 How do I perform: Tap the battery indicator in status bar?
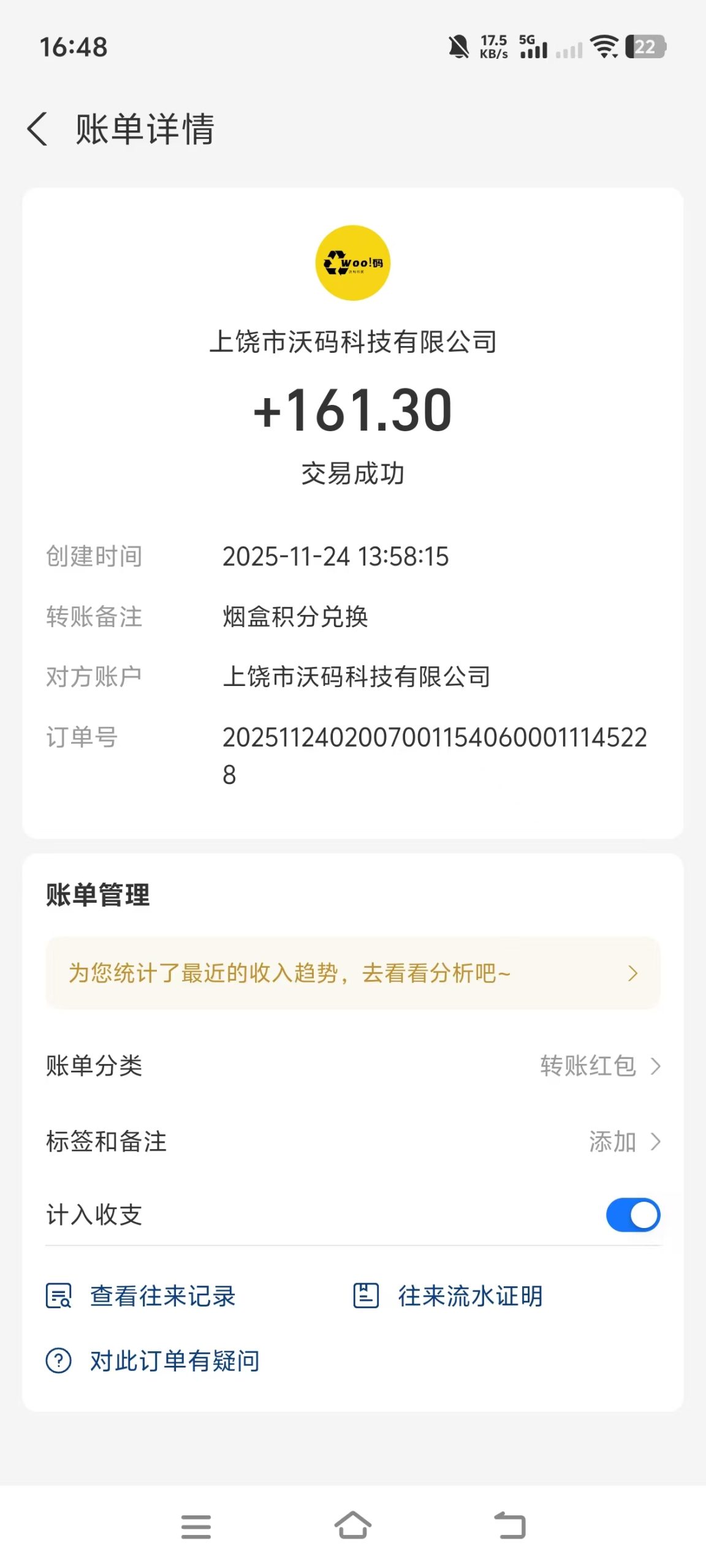(x=645, y=48)
